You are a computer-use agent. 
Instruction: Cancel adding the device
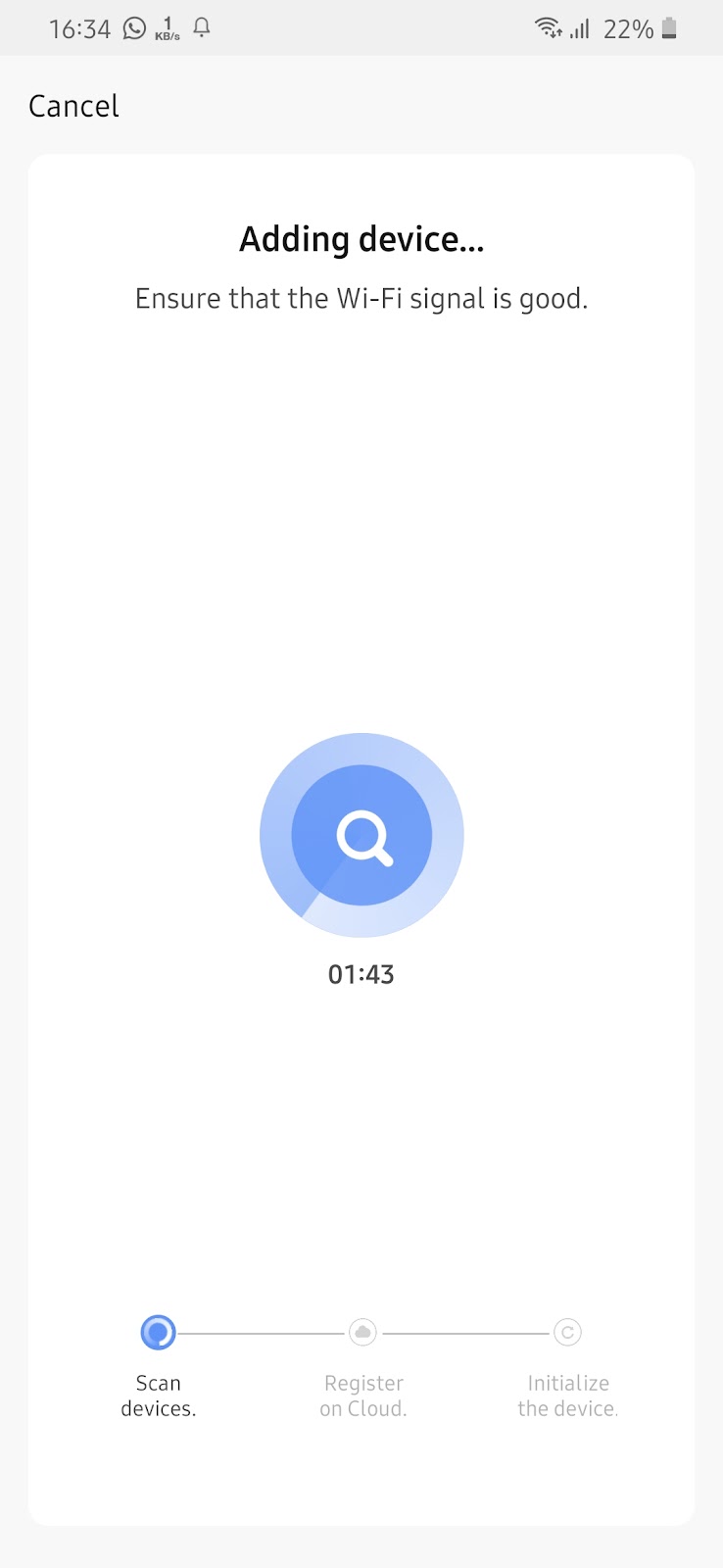click(73, 106)
